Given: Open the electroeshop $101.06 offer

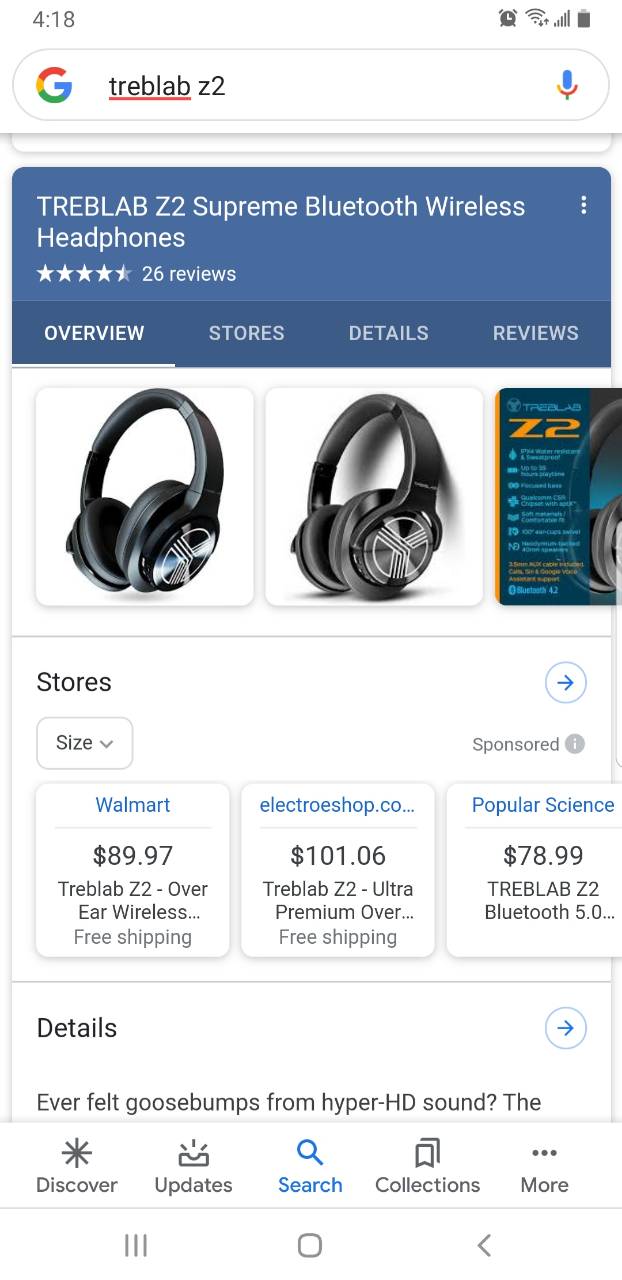Looking at the screenshot, I should [x=338, y=870].
